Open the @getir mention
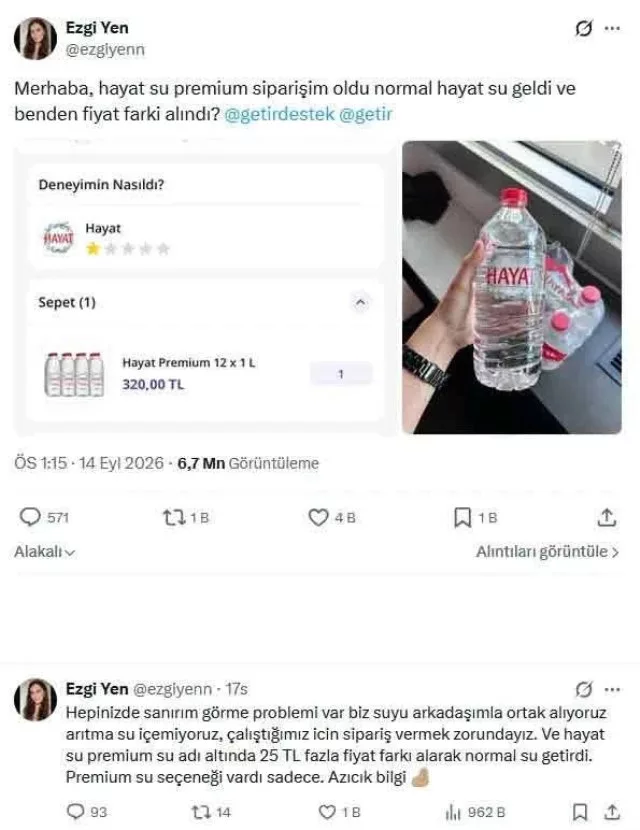The width and height of the screenshot is (640, 830). [x=365, y=114]
